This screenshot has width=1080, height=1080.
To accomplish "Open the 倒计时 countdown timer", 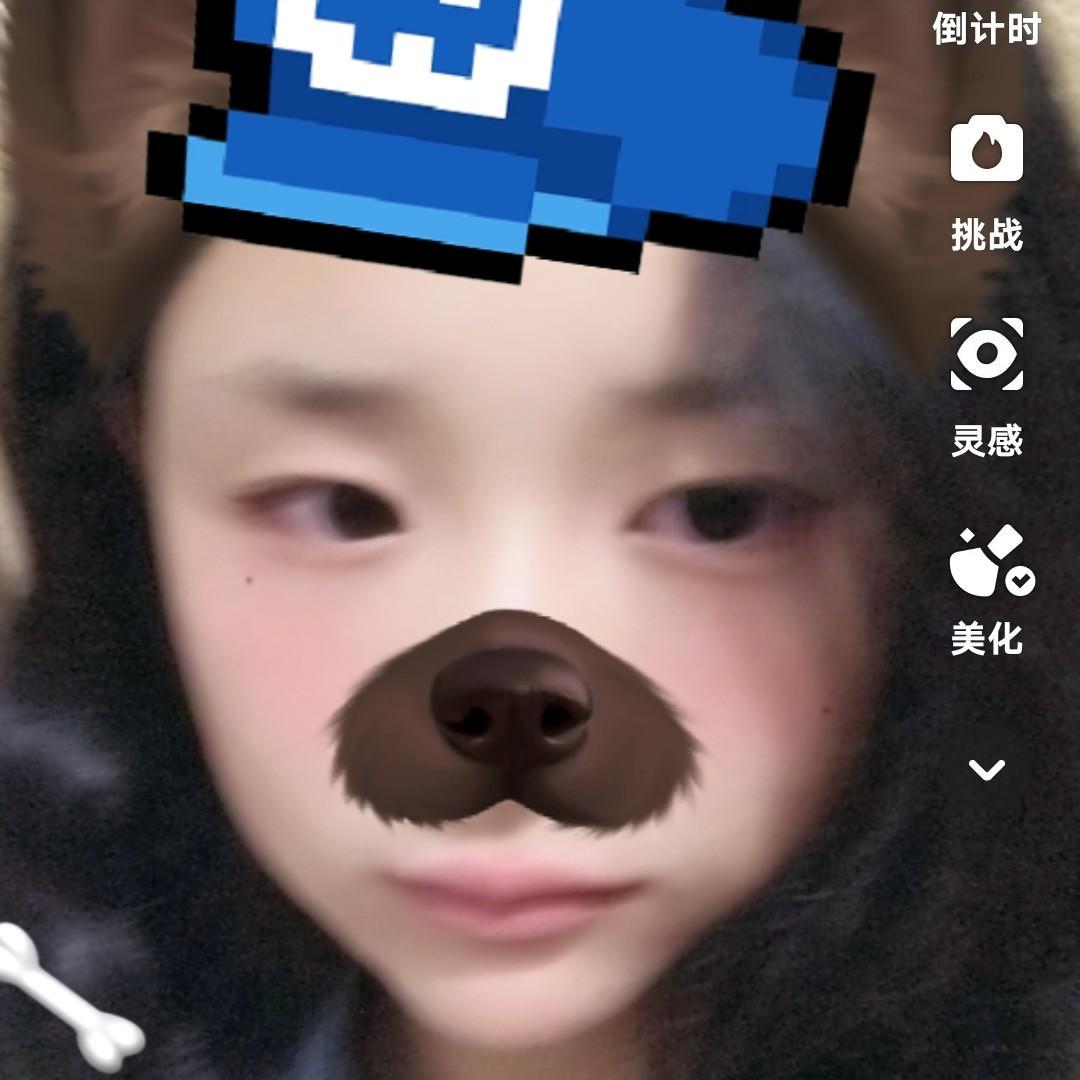I will click(986, 28).
